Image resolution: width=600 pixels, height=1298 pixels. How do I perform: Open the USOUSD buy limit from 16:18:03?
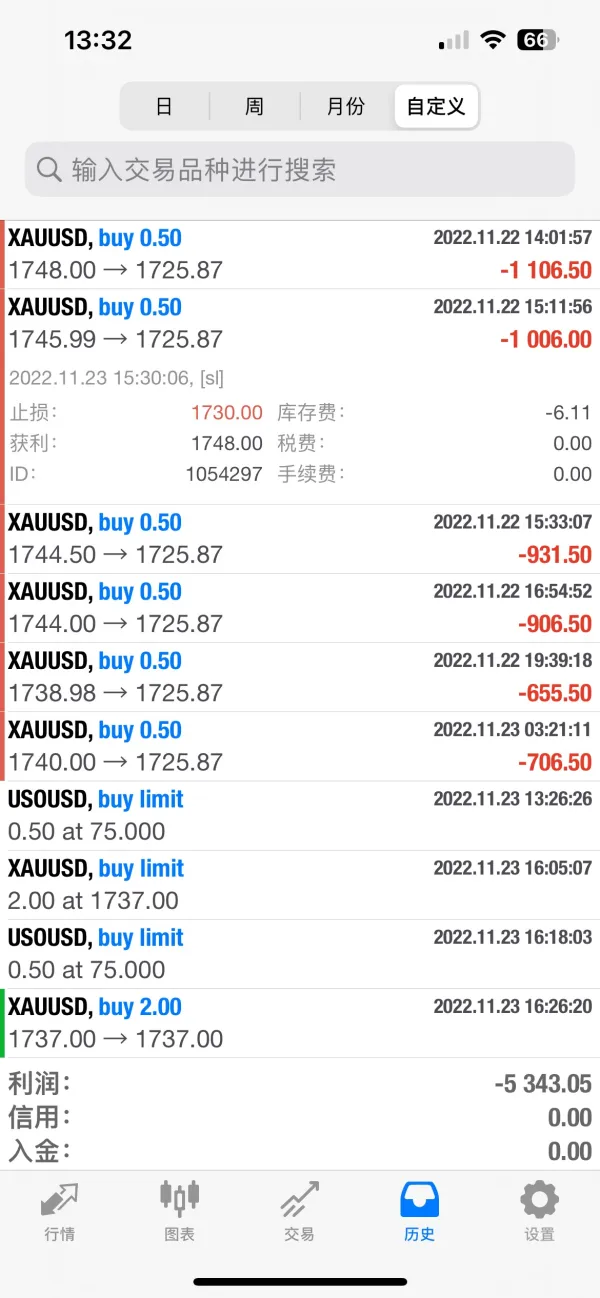pos(300,953)
